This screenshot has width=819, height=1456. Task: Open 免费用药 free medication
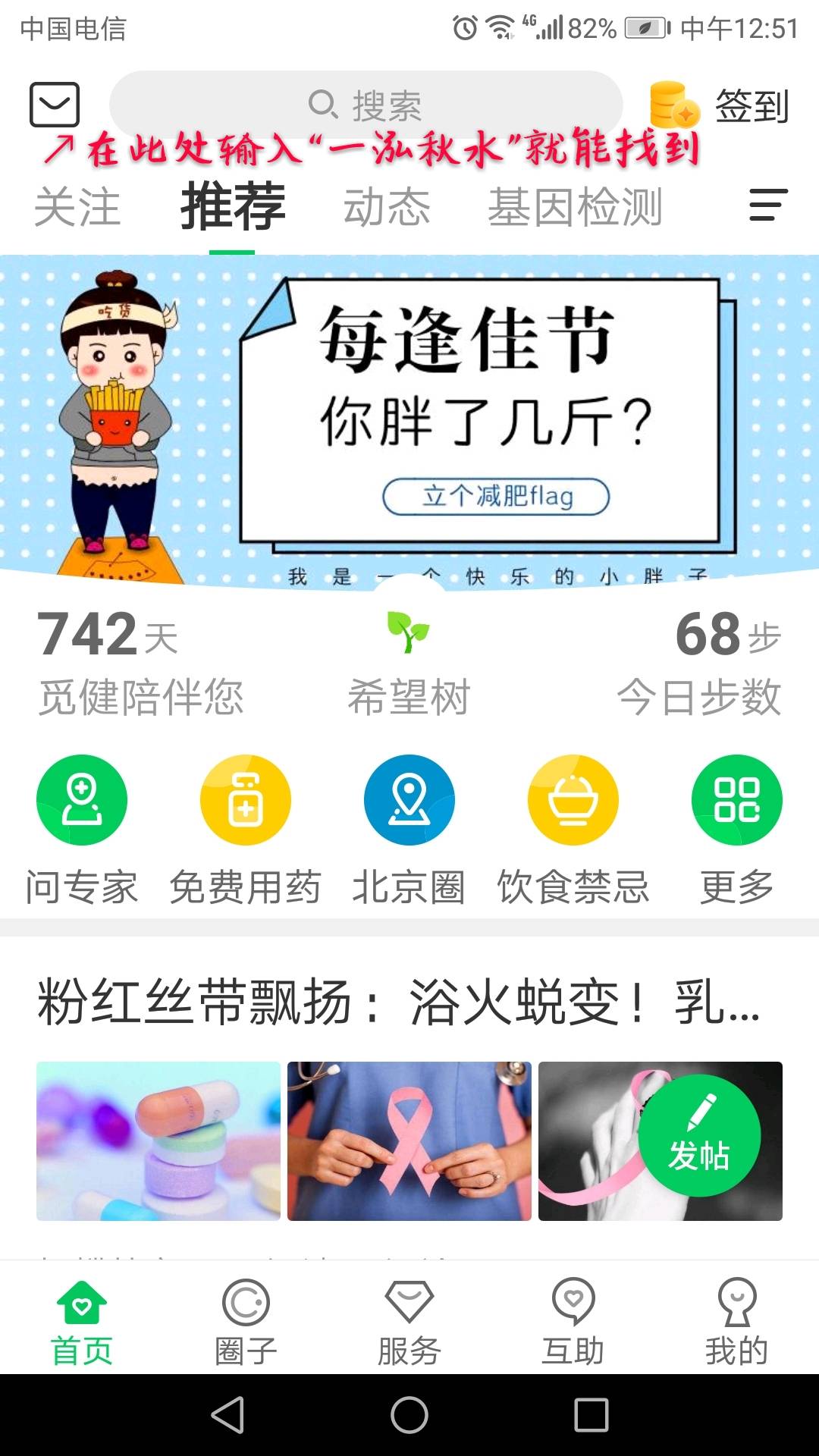pos(245,830)
